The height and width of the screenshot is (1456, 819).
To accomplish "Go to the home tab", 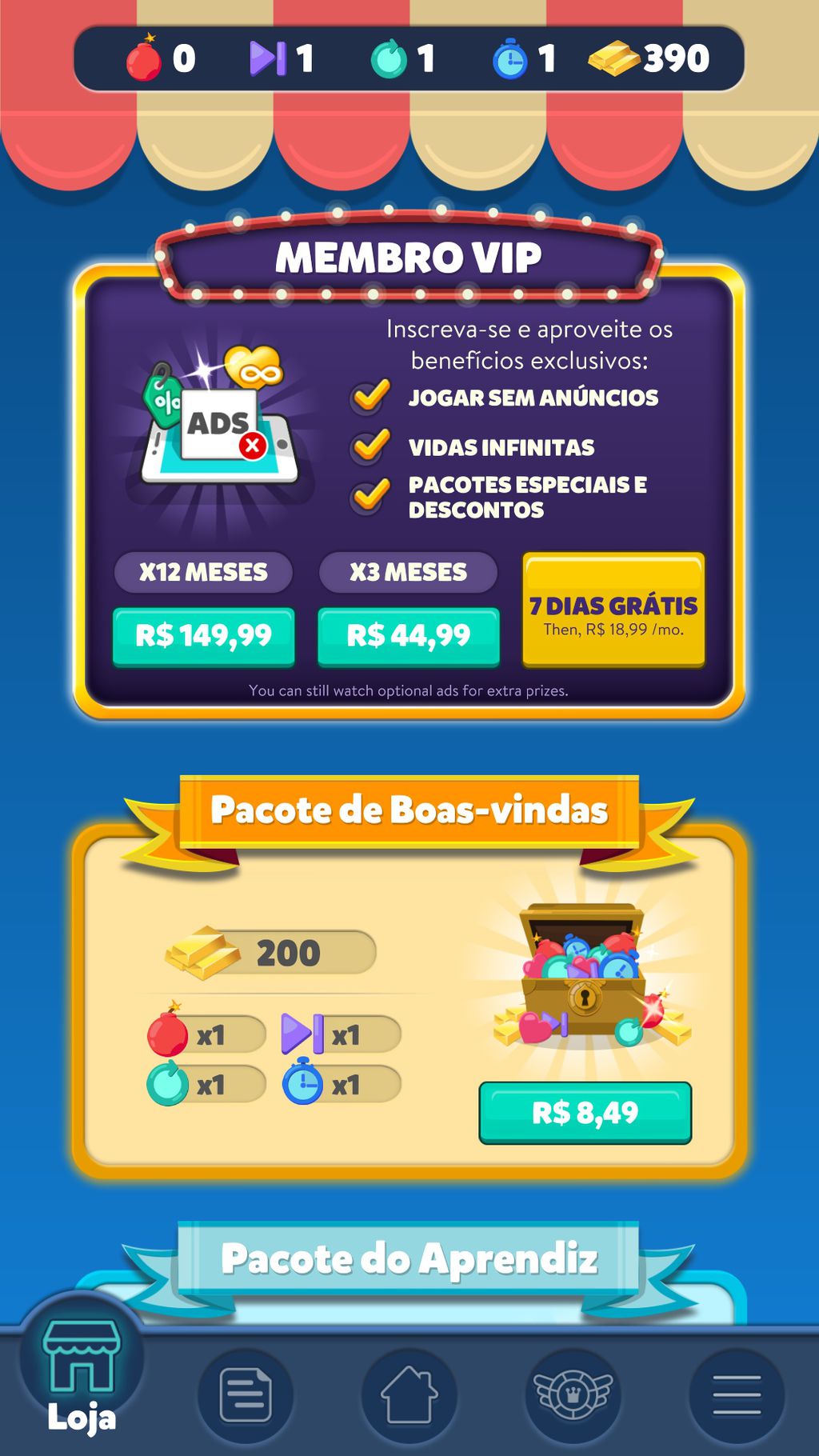I will (x=409, y=1395).
